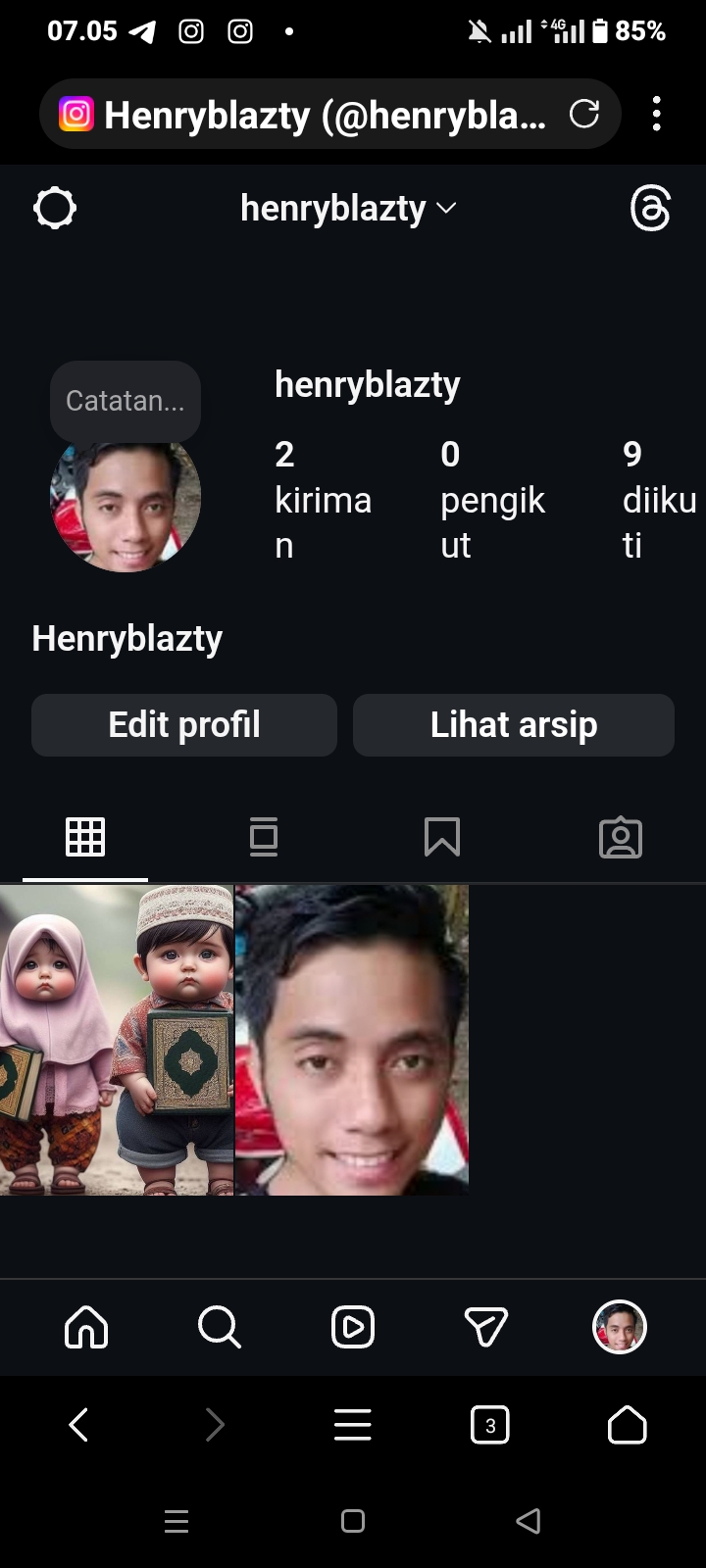Open Lihat arsip

coord(514,725)
